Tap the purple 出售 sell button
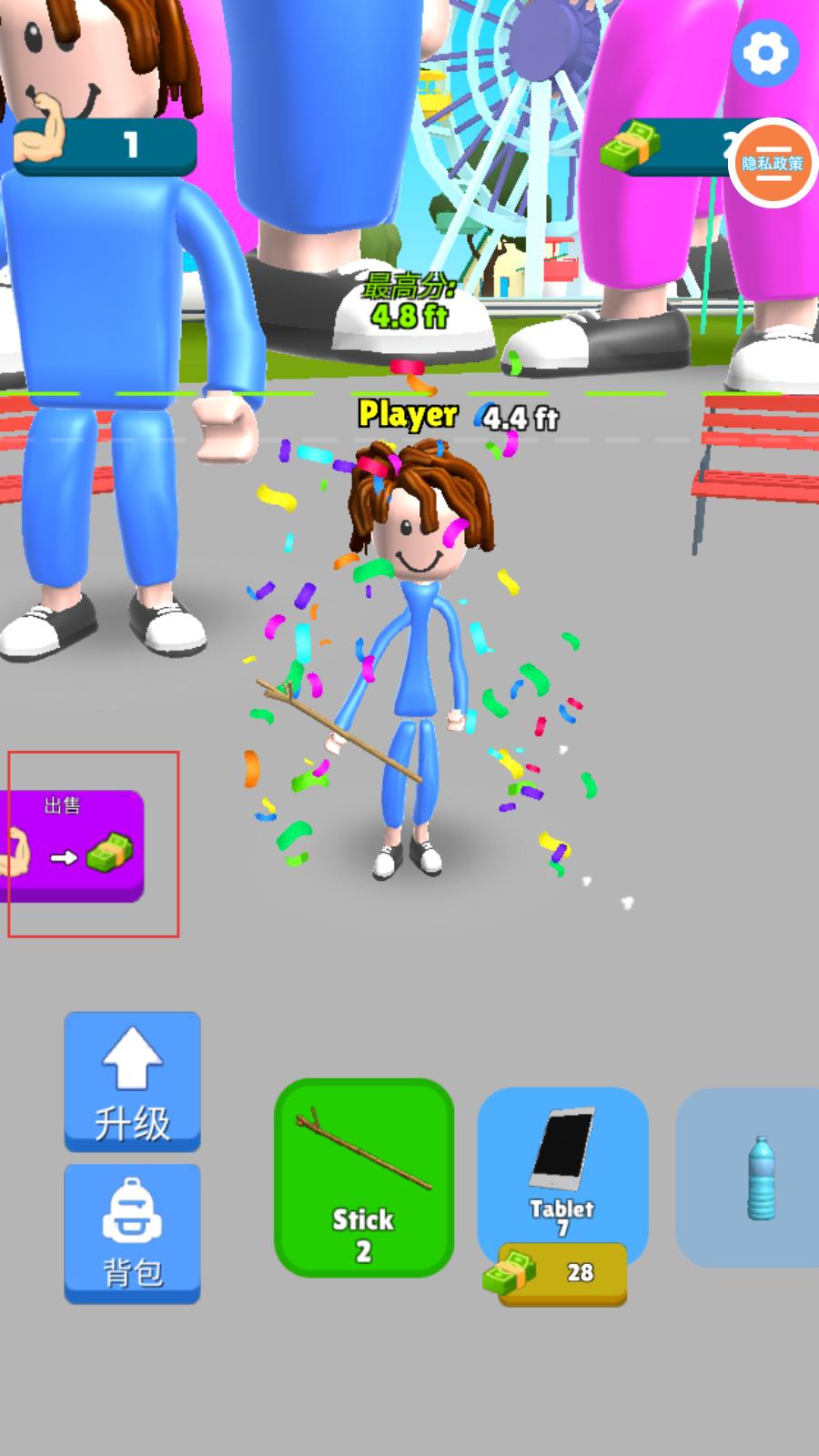The height and width of the screenshot is (1456, 819). point(73,845)
